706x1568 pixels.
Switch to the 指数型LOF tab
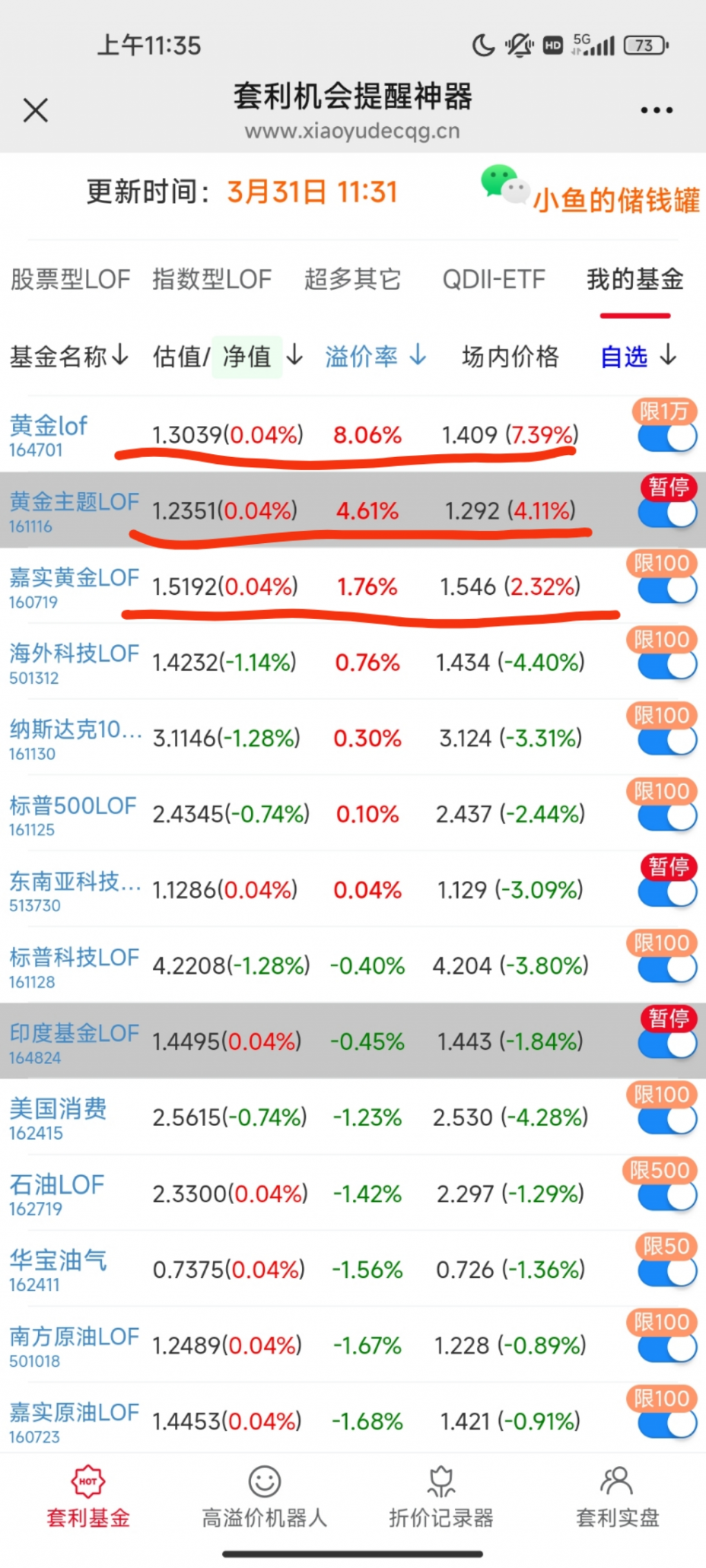[x=212, y=280]
